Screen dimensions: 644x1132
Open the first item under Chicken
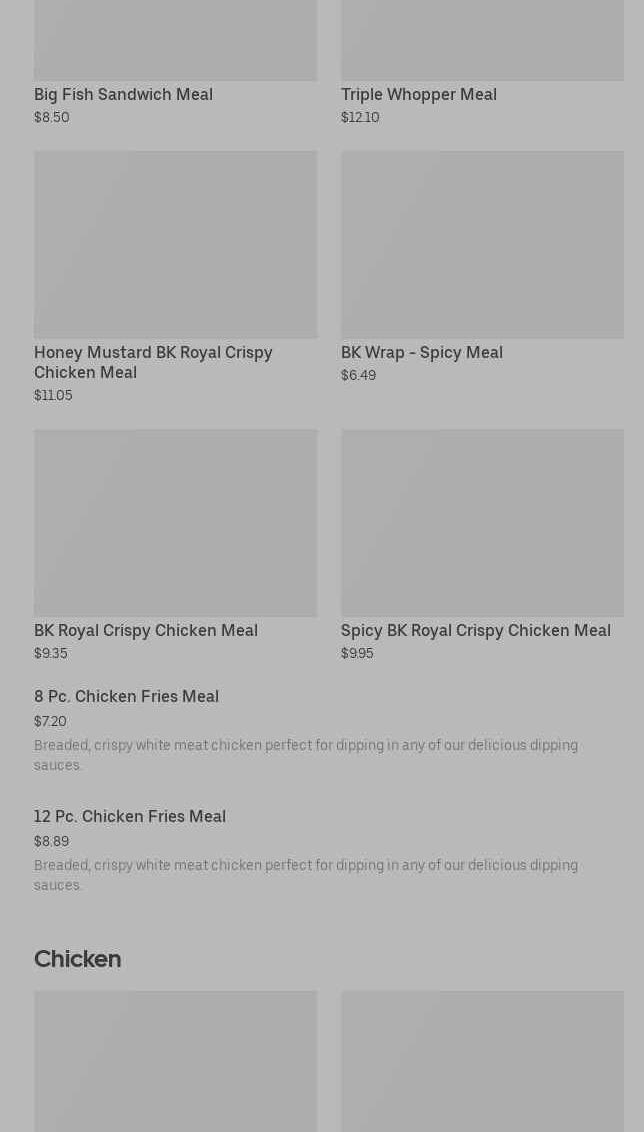click(175, 1061)
